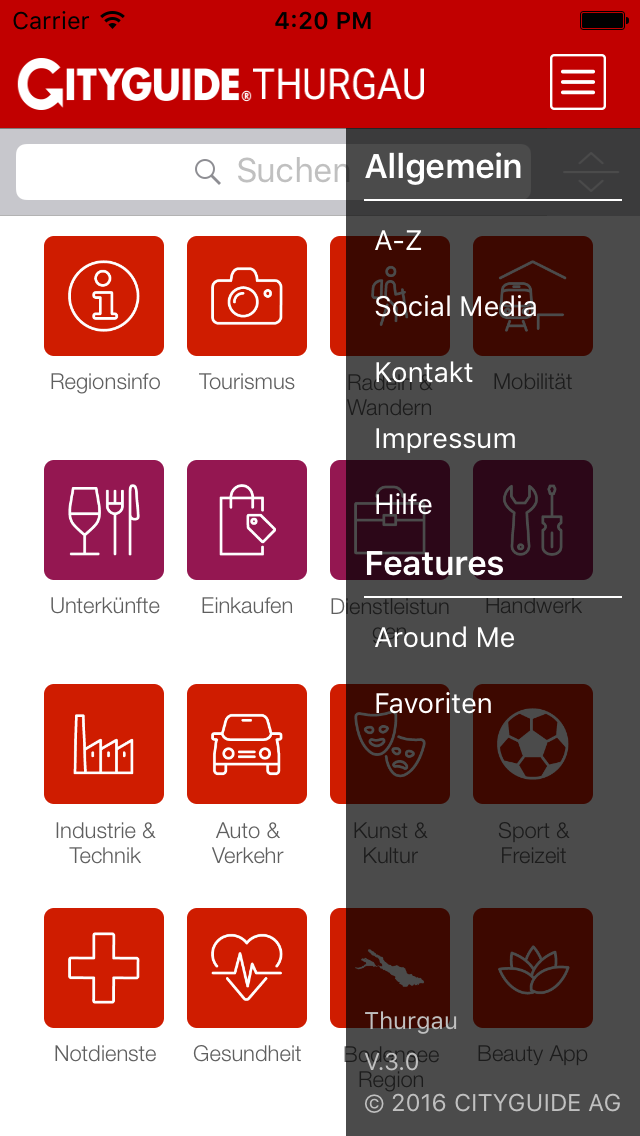Open the A-Z menu entry
This screenshot has width=640, height=1136.
(x=398, y=240)
